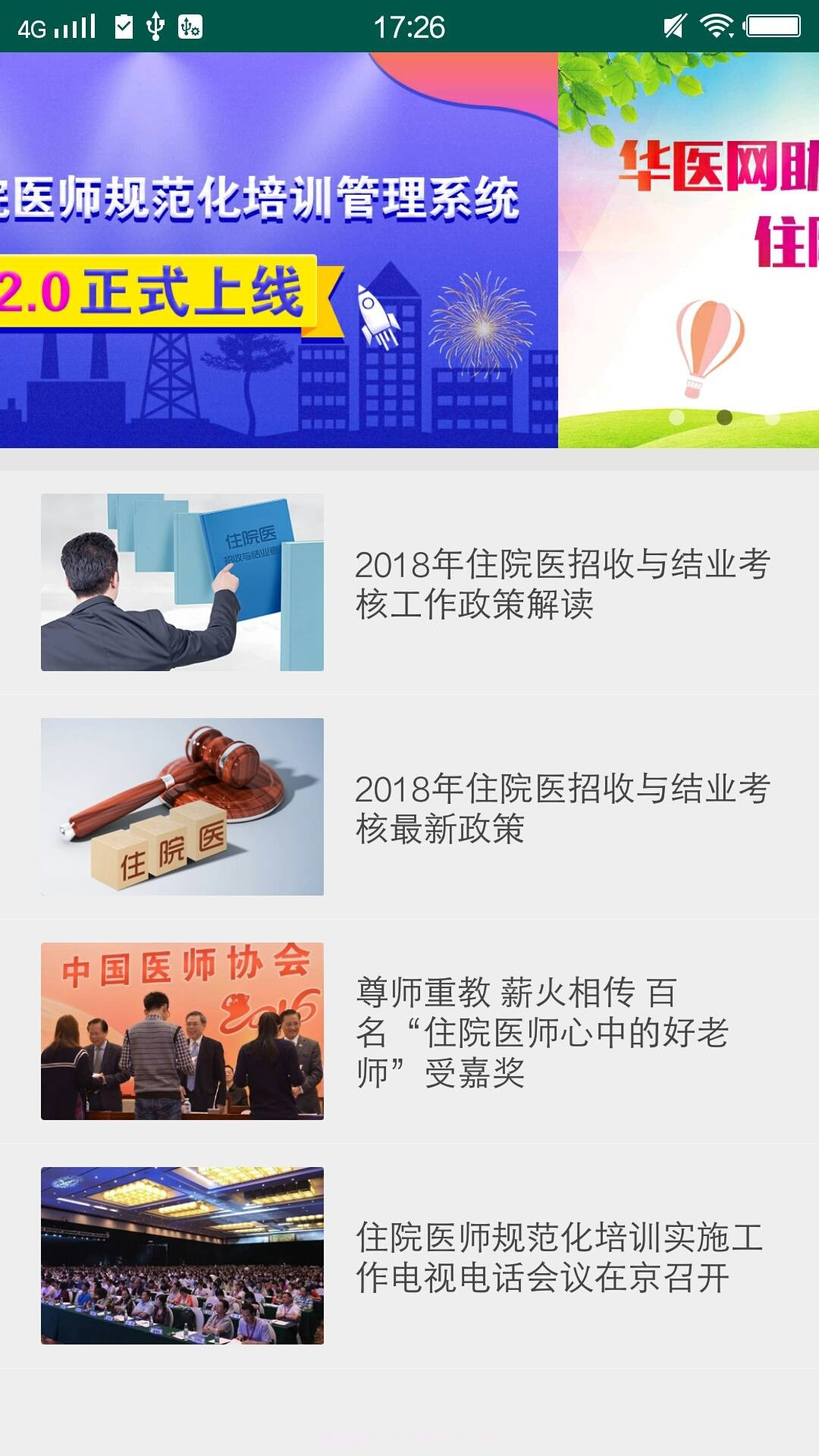Select the third carousel pagination dot
The image size is (819, 1456).
pos(772,417)
